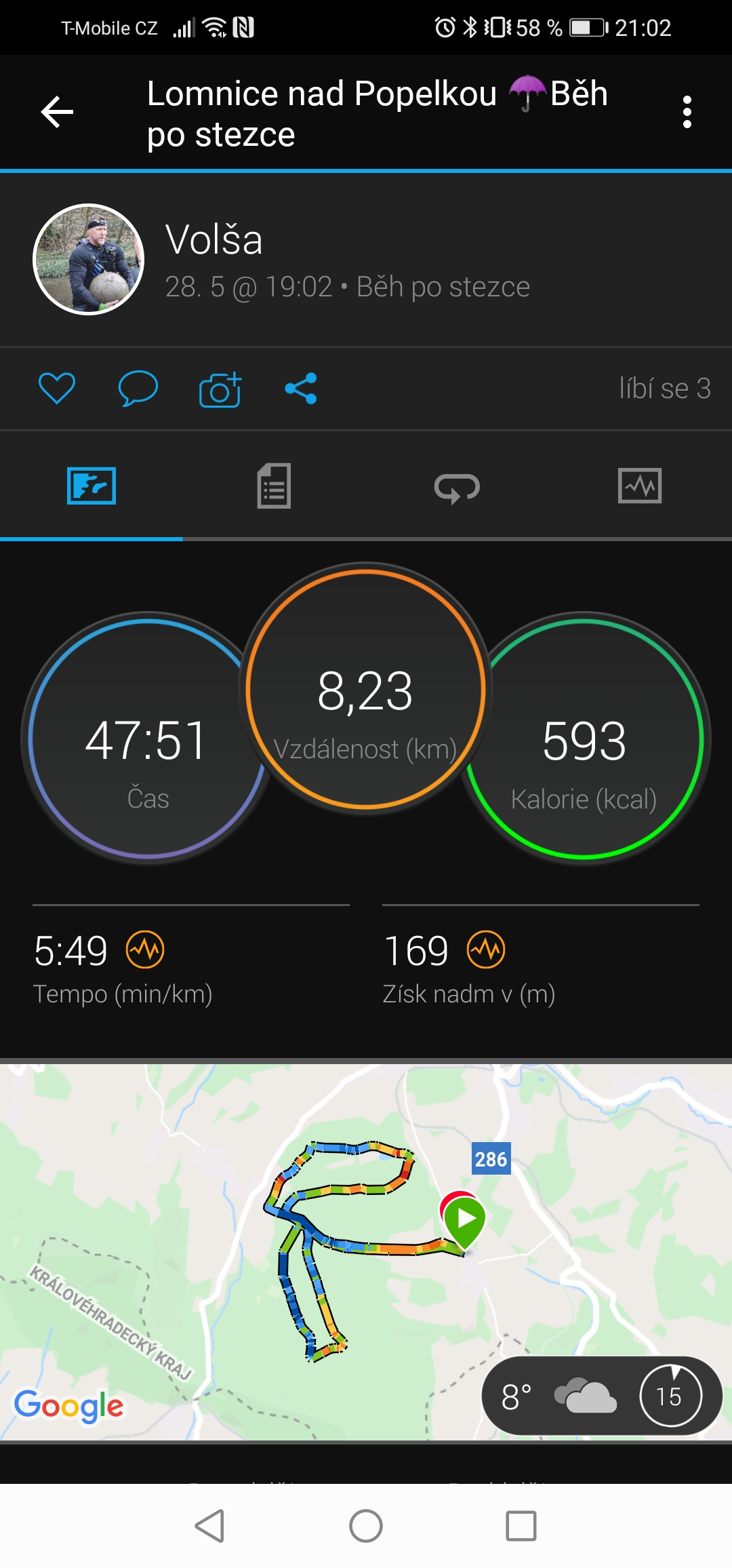Viewport: 732px width, 1568px height.
Task: Like this activity with the heart
Action: (57, 389)
